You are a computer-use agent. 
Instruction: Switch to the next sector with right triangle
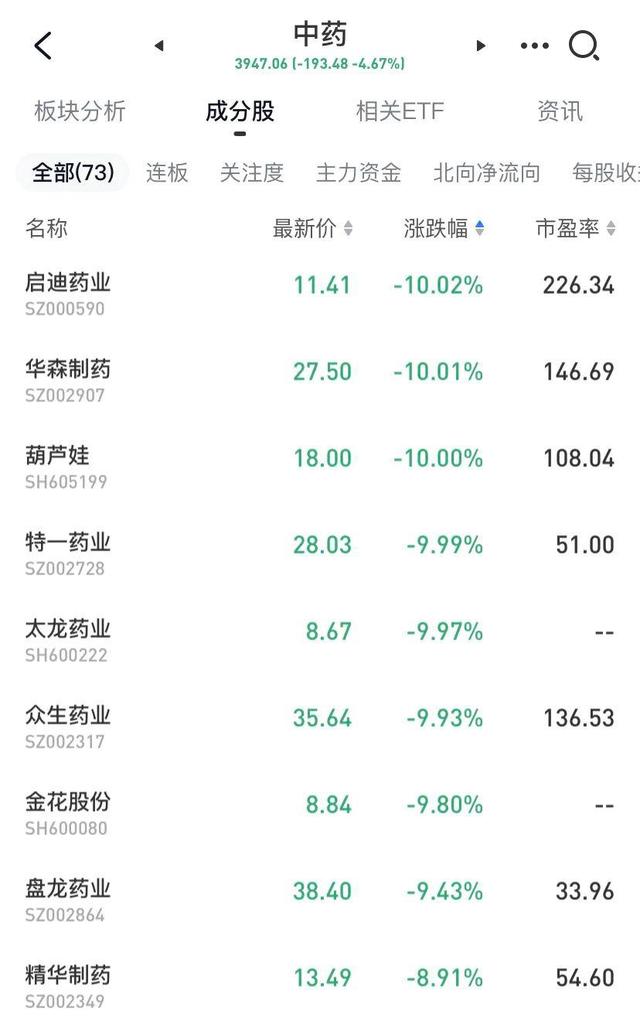(481, 45)
